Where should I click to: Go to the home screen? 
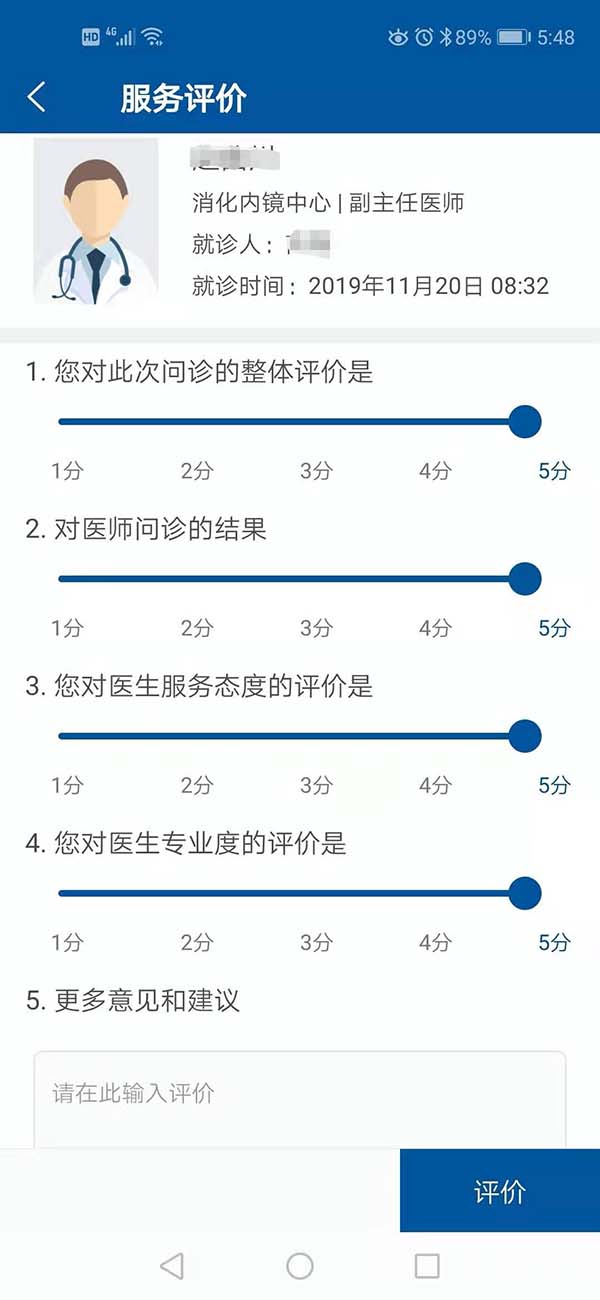point(300,1266)
